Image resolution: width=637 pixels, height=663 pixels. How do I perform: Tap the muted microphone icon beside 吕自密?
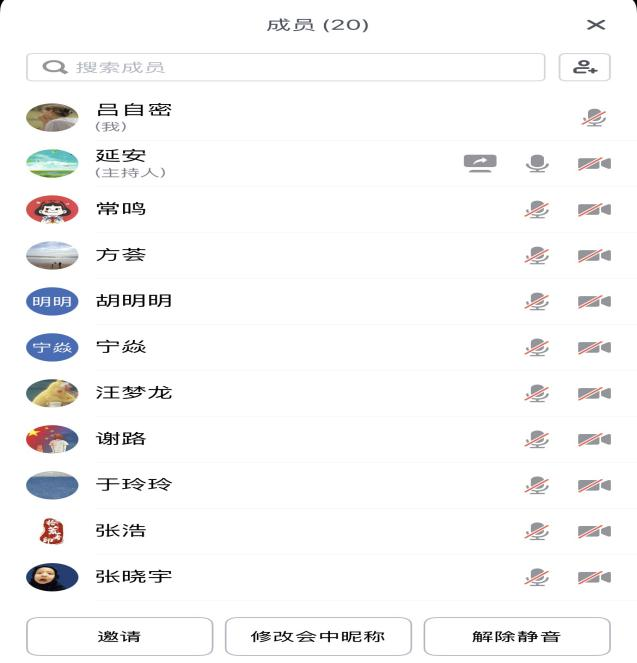(x=594, y=118)
